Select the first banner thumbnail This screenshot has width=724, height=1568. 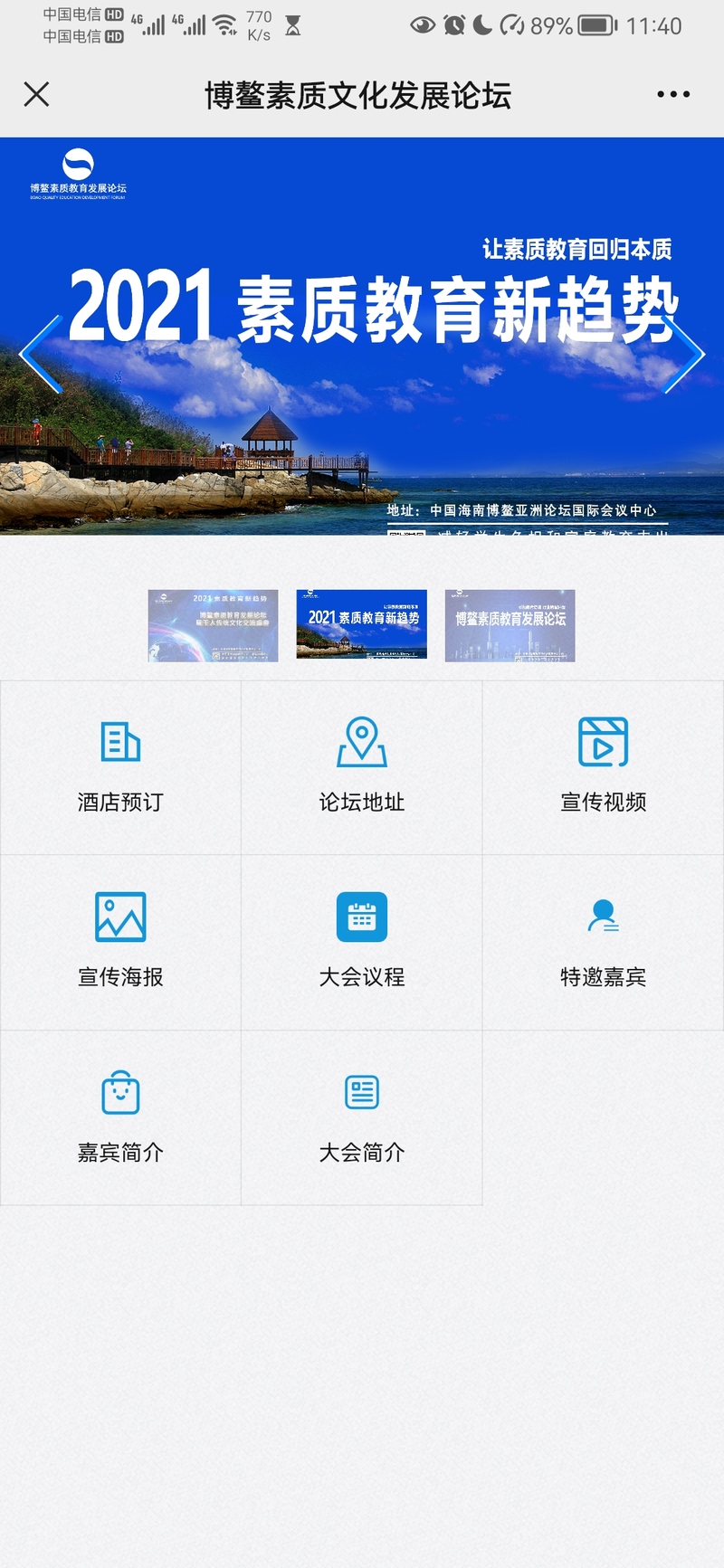(x=214, y=625)
